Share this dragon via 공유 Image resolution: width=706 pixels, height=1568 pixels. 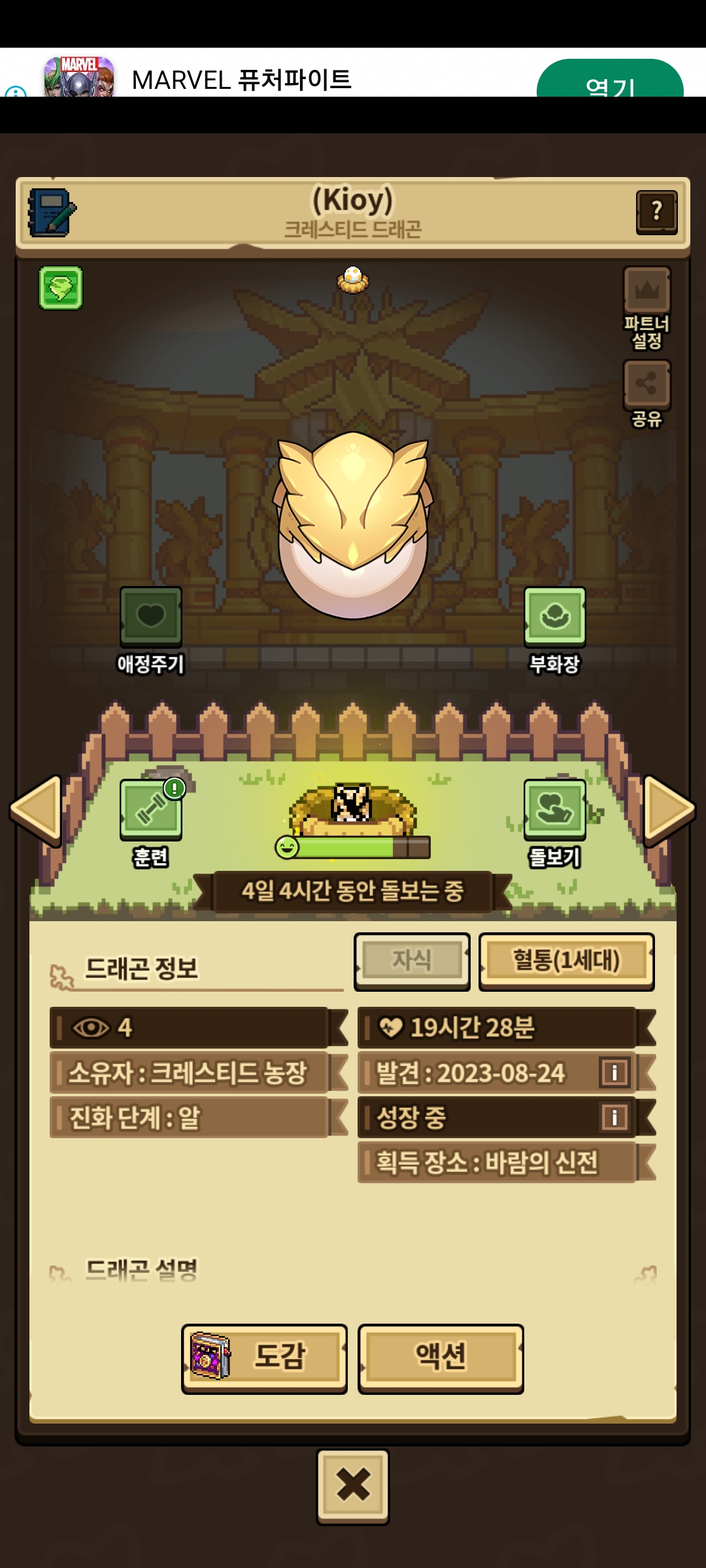(647, 384)
